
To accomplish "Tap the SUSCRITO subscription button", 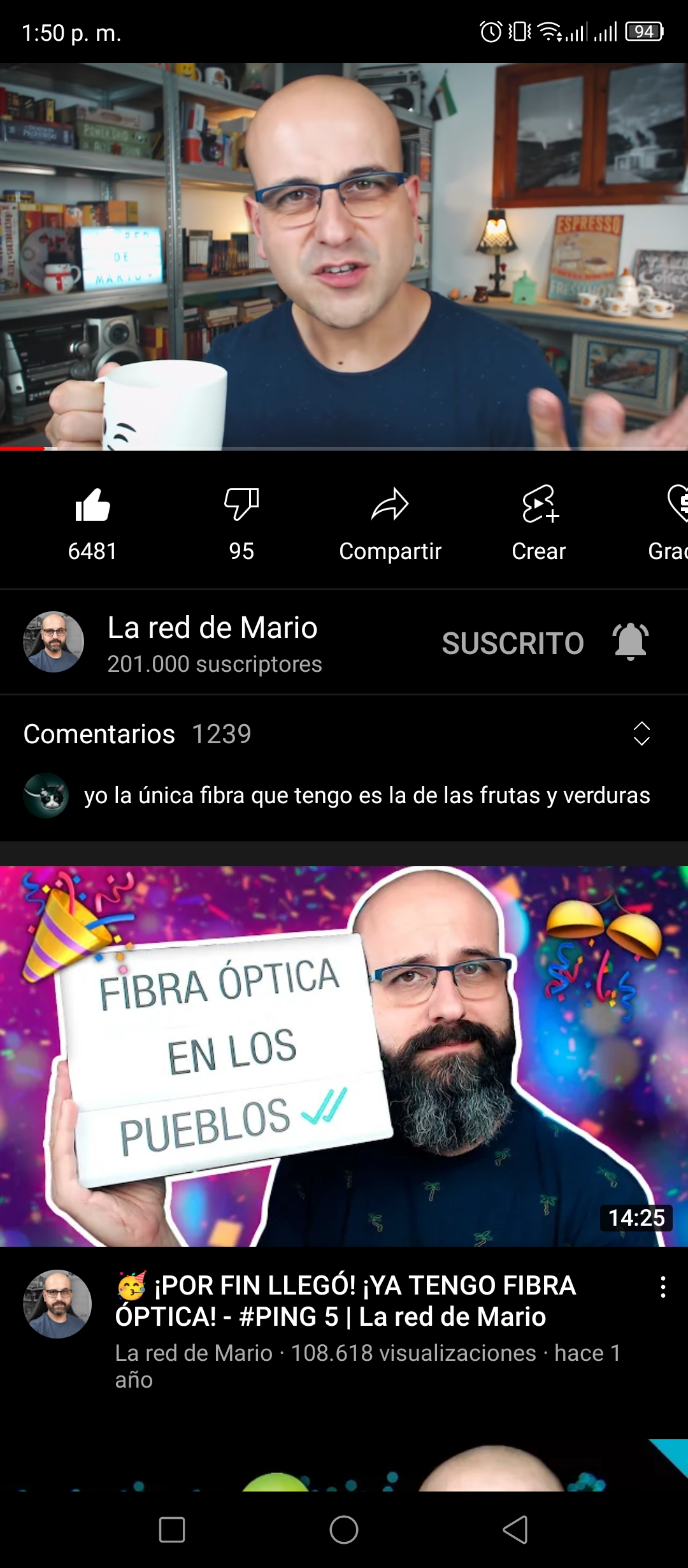I will [513, 643].
